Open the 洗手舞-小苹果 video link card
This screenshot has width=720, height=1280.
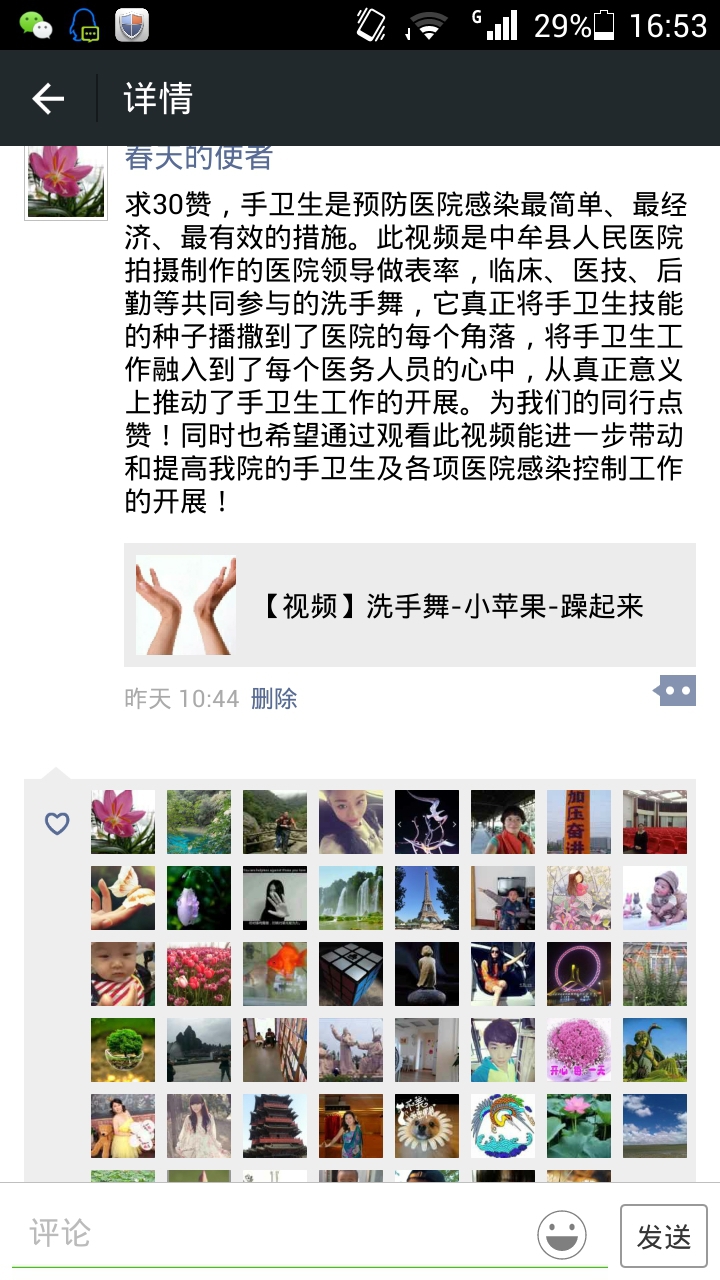click(x=409, y=605)
